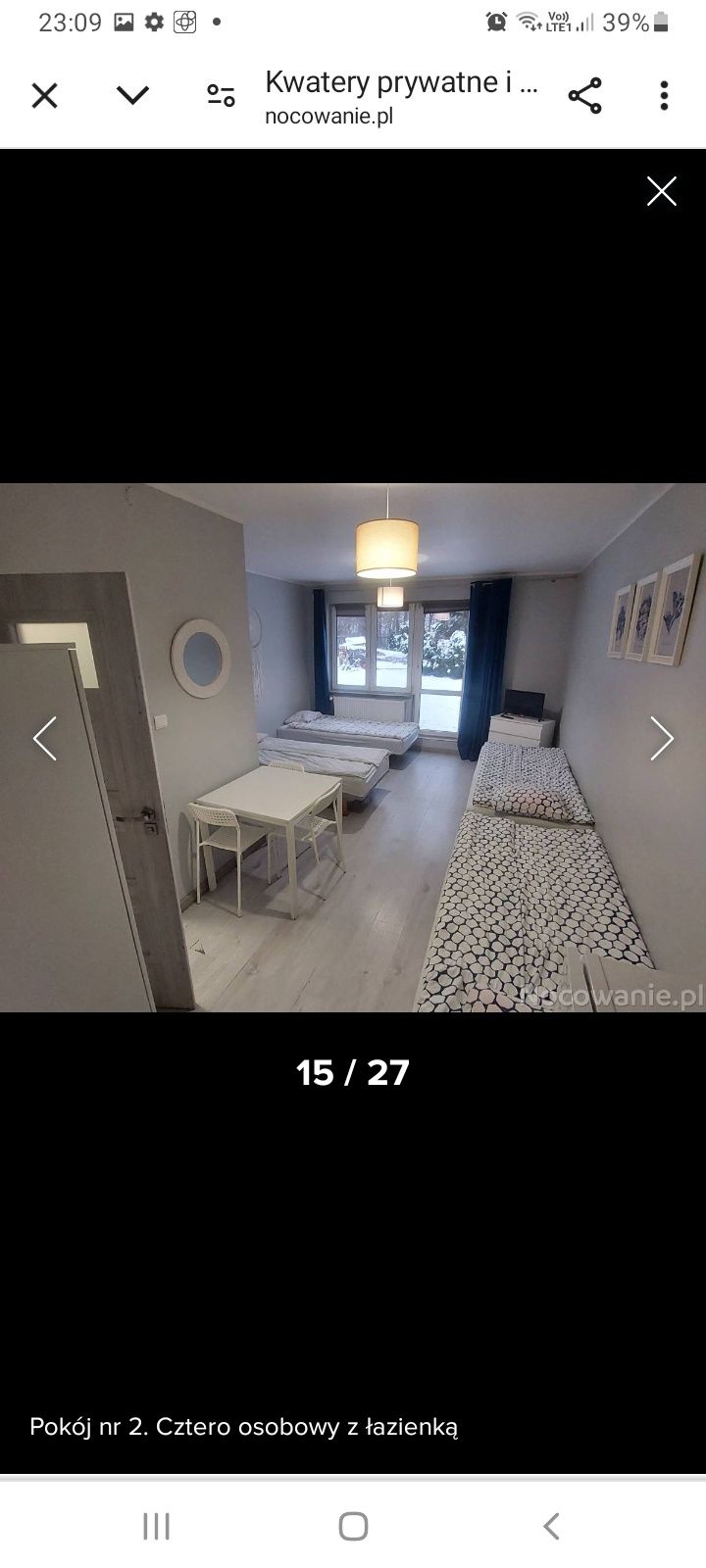
Task: Go to the next photo
Action: (662, 738)
